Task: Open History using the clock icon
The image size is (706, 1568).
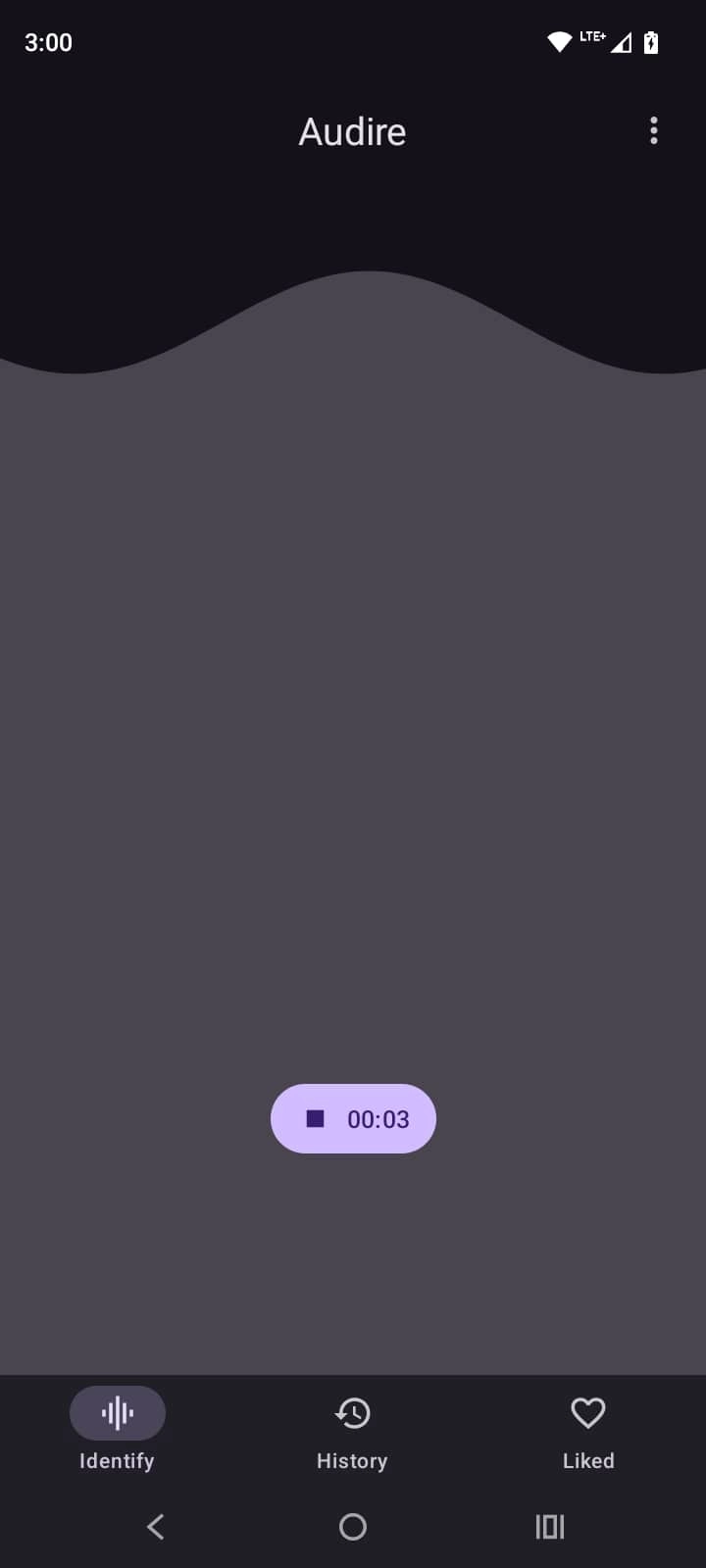Action: pos(352,1412)
